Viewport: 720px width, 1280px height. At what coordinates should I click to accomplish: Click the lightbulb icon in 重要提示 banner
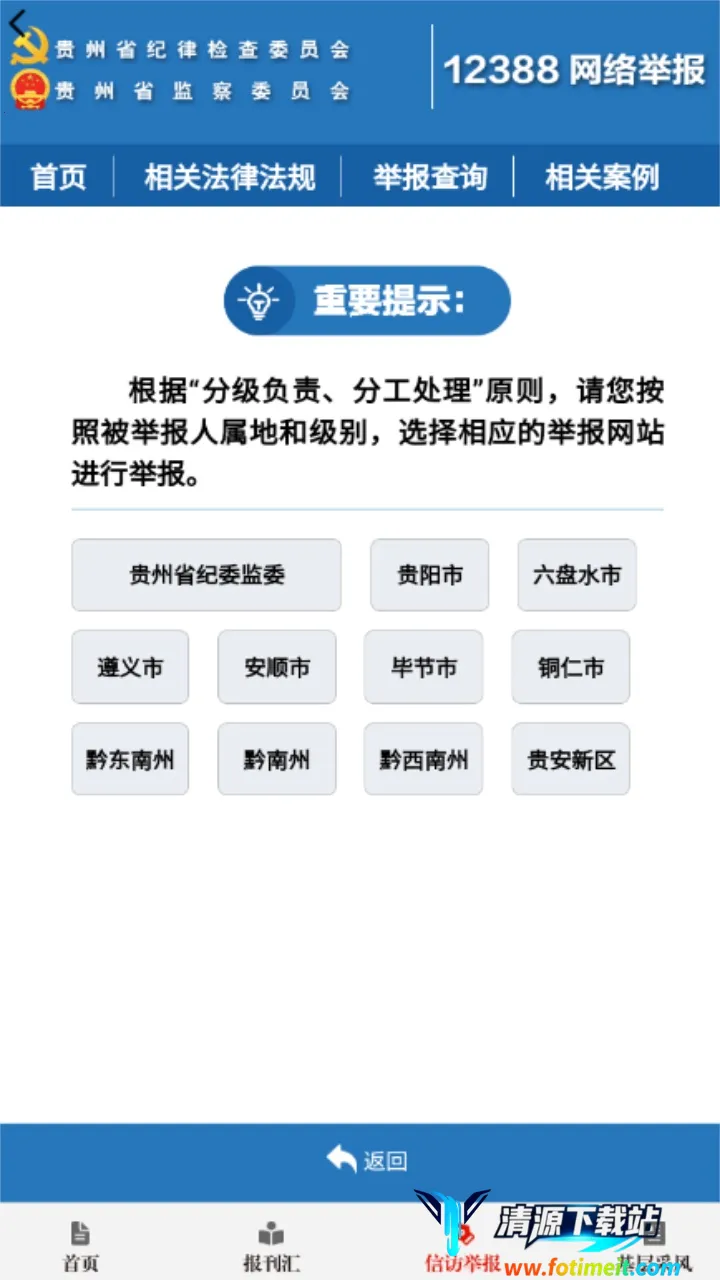click(x=259, y=300)
